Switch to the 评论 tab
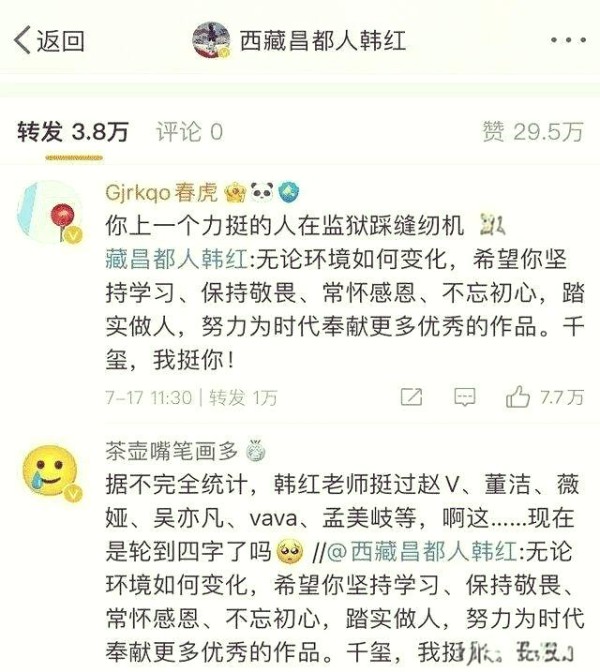600x672 pixels. pos(189,131)
